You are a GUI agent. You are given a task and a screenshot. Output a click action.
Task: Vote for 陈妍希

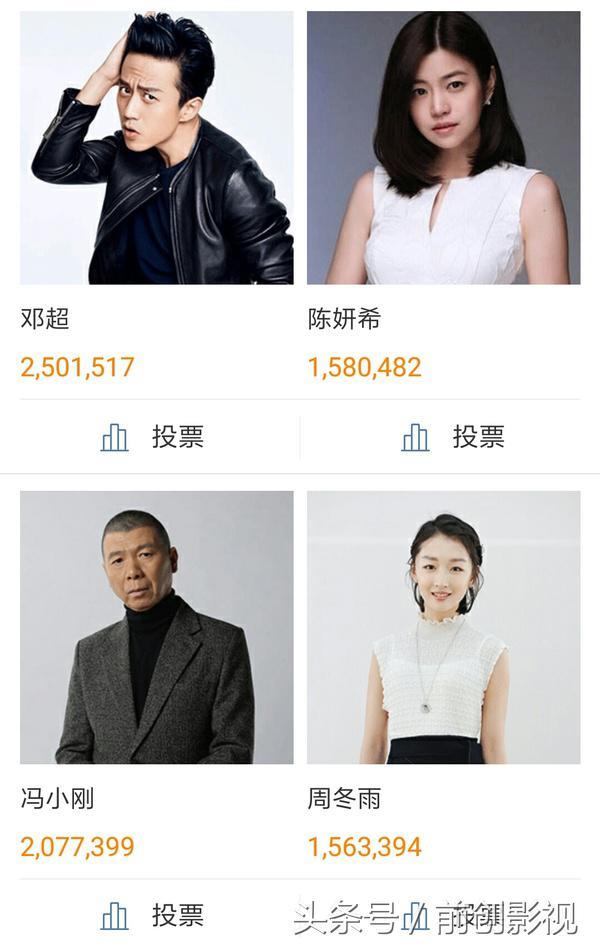pyautogui.click(x=453, y=437)
